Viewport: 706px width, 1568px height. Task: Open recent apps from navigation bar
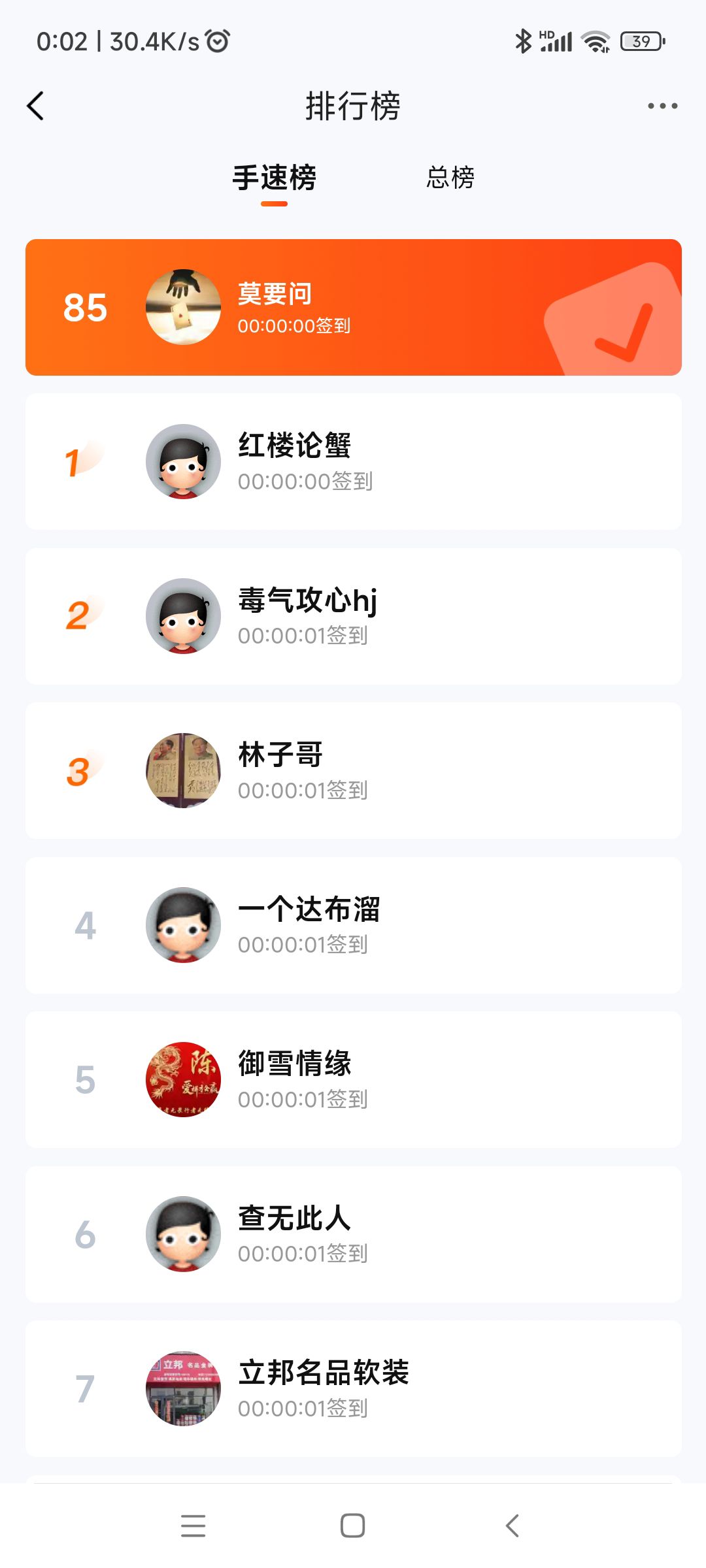(193, 1526)
